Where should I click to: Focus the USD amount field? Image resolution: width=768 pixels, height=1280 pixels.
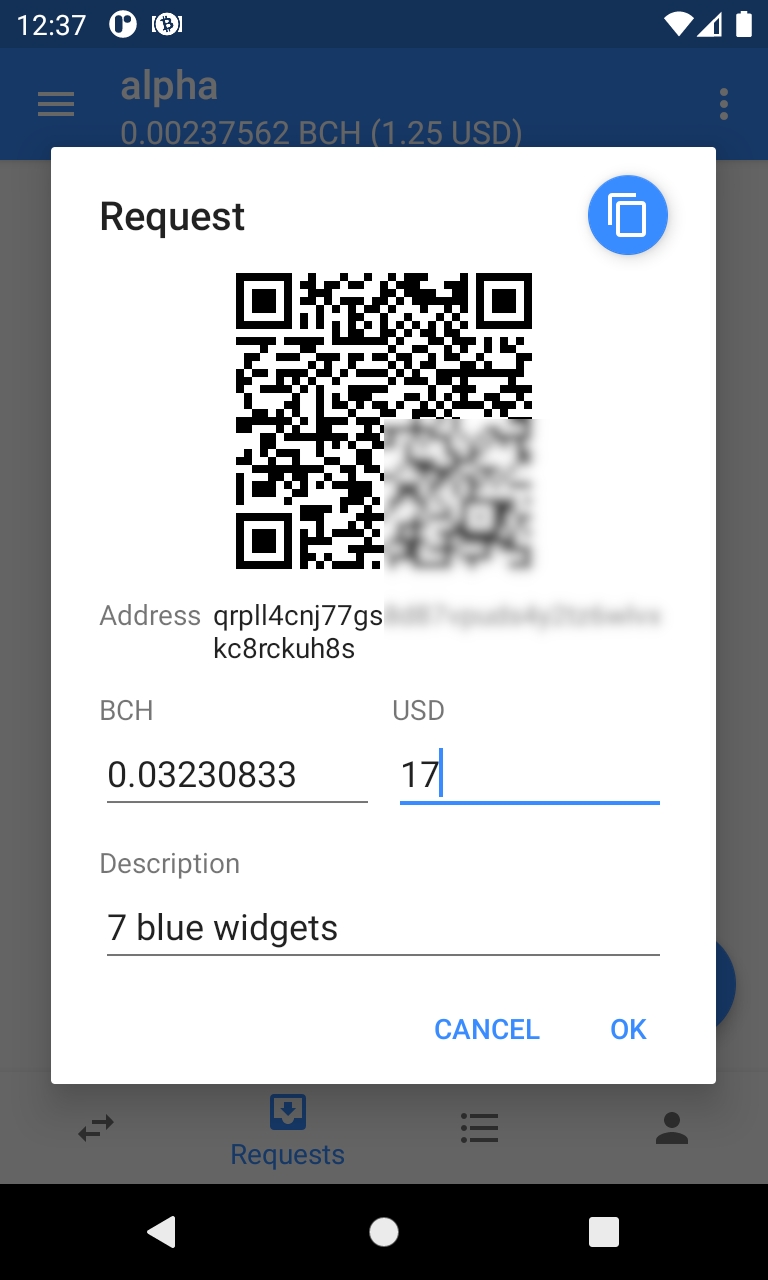point(529,775)
